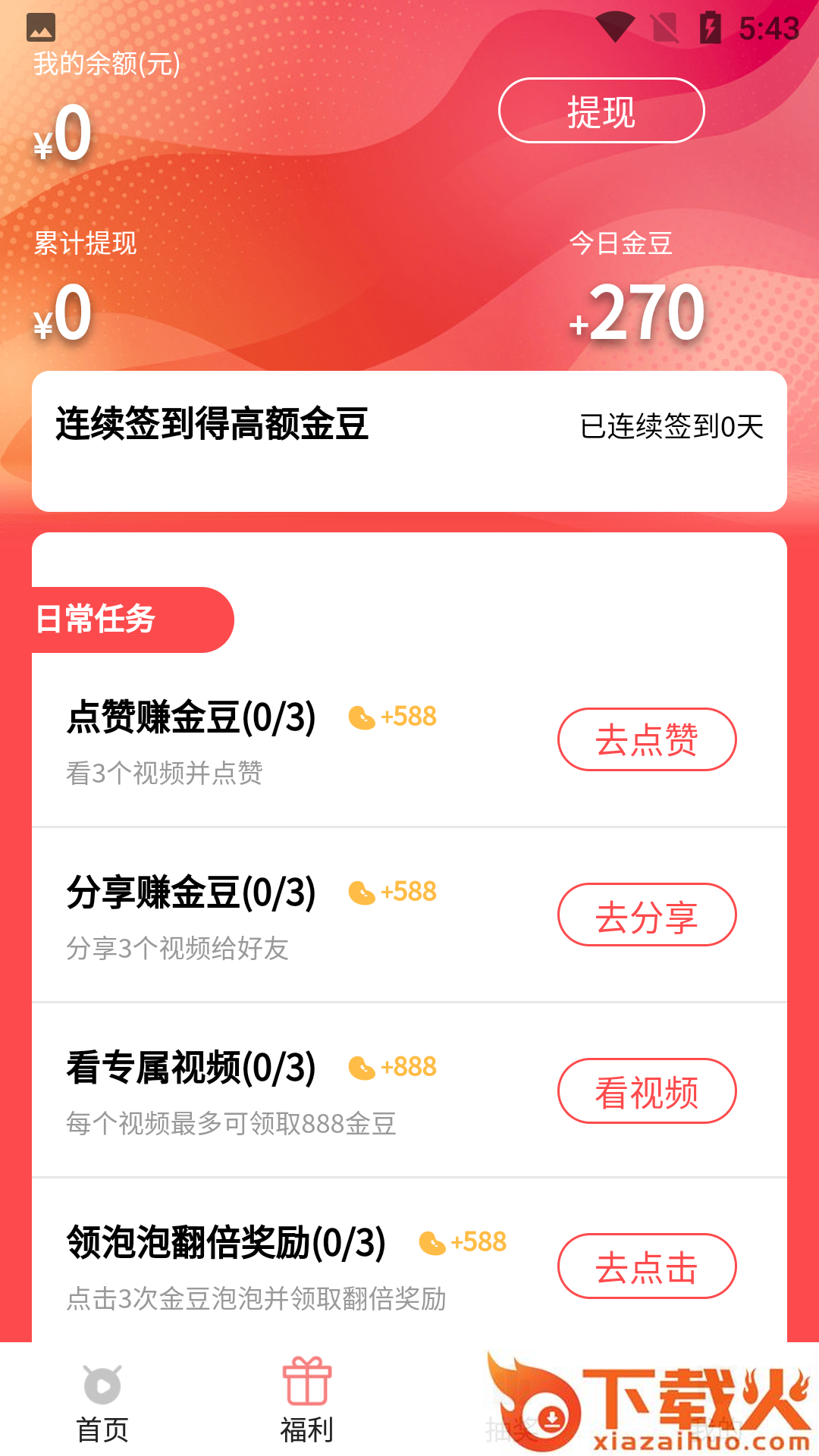The image size is (819, 1456).
Task: Tap the 提现 withdraw button
Action: pos(601,111)
